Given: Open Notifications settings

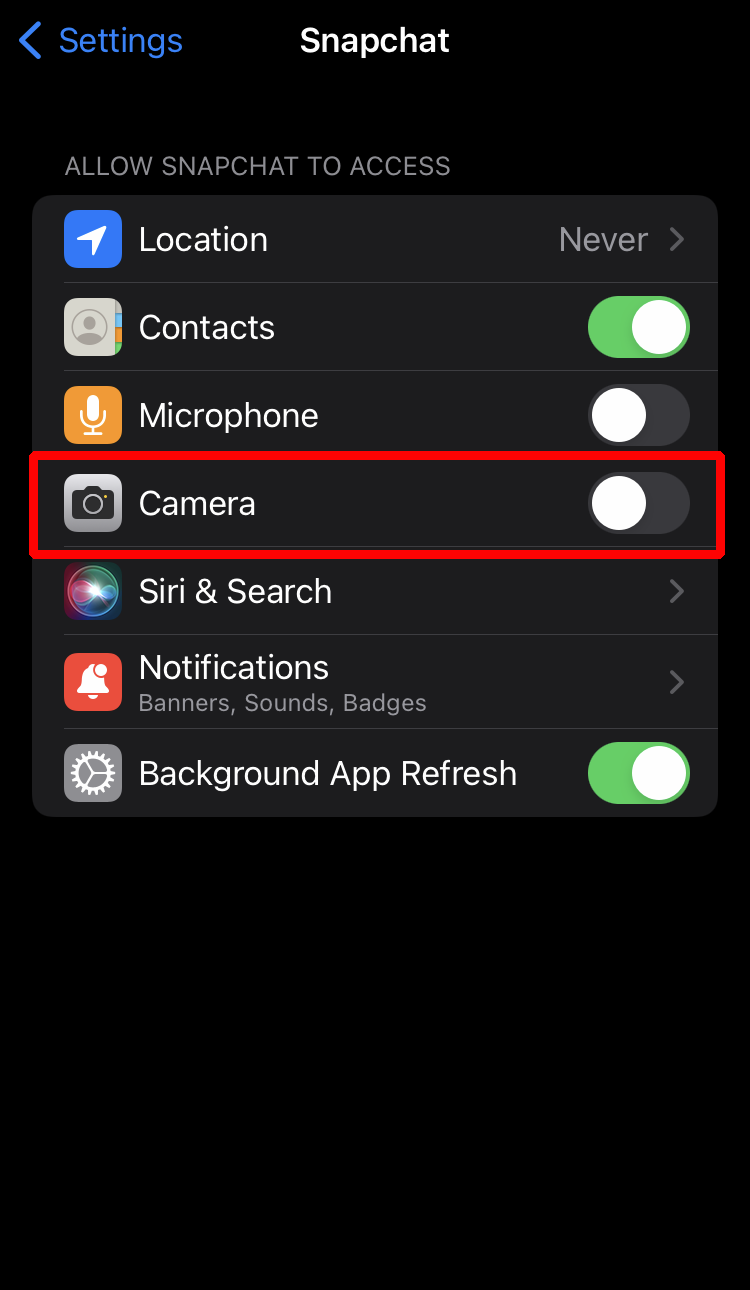Looking at the screenshot, I should (375, 681).
